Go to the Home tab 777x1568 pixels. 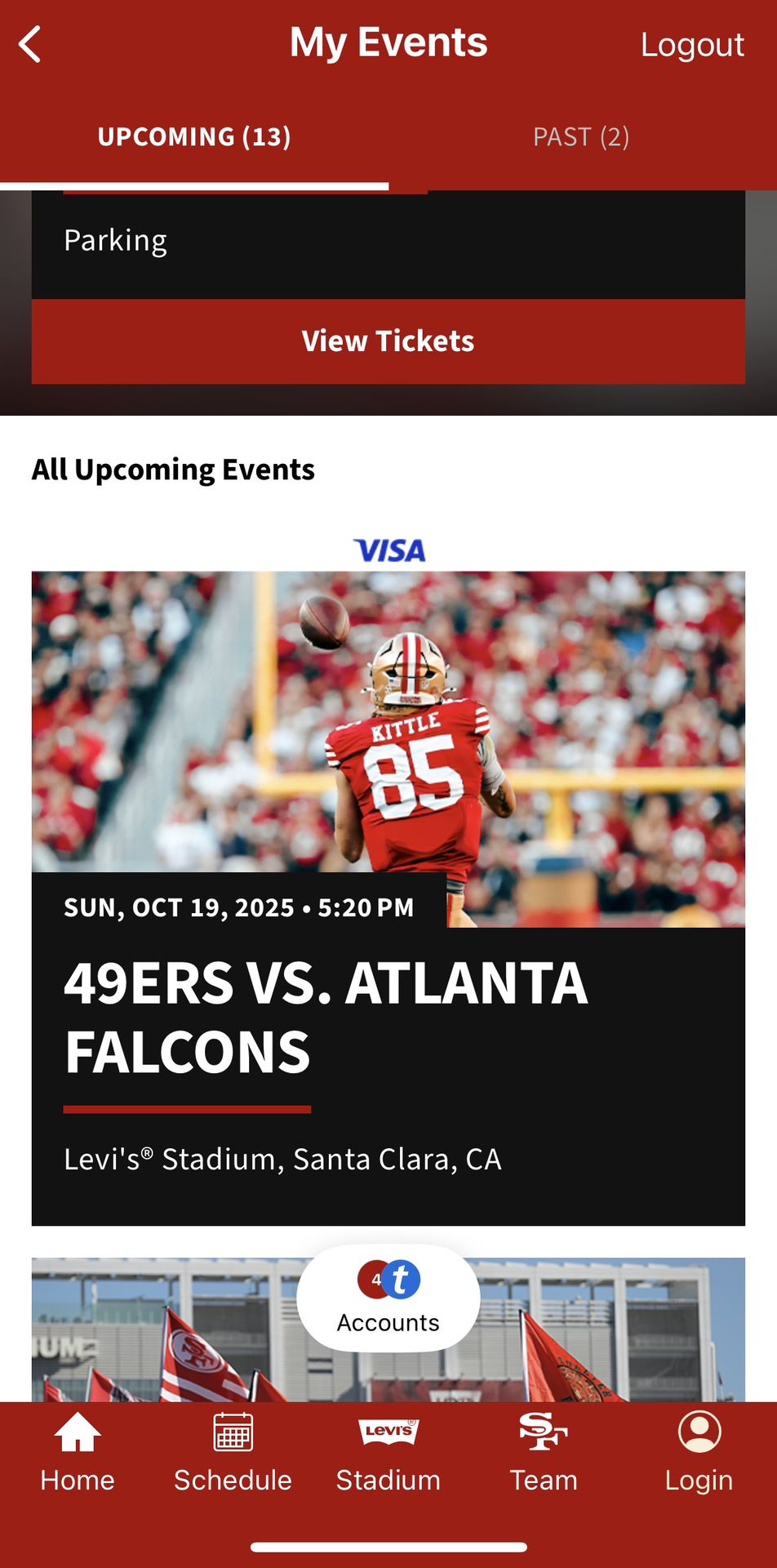pos(78,1452)
